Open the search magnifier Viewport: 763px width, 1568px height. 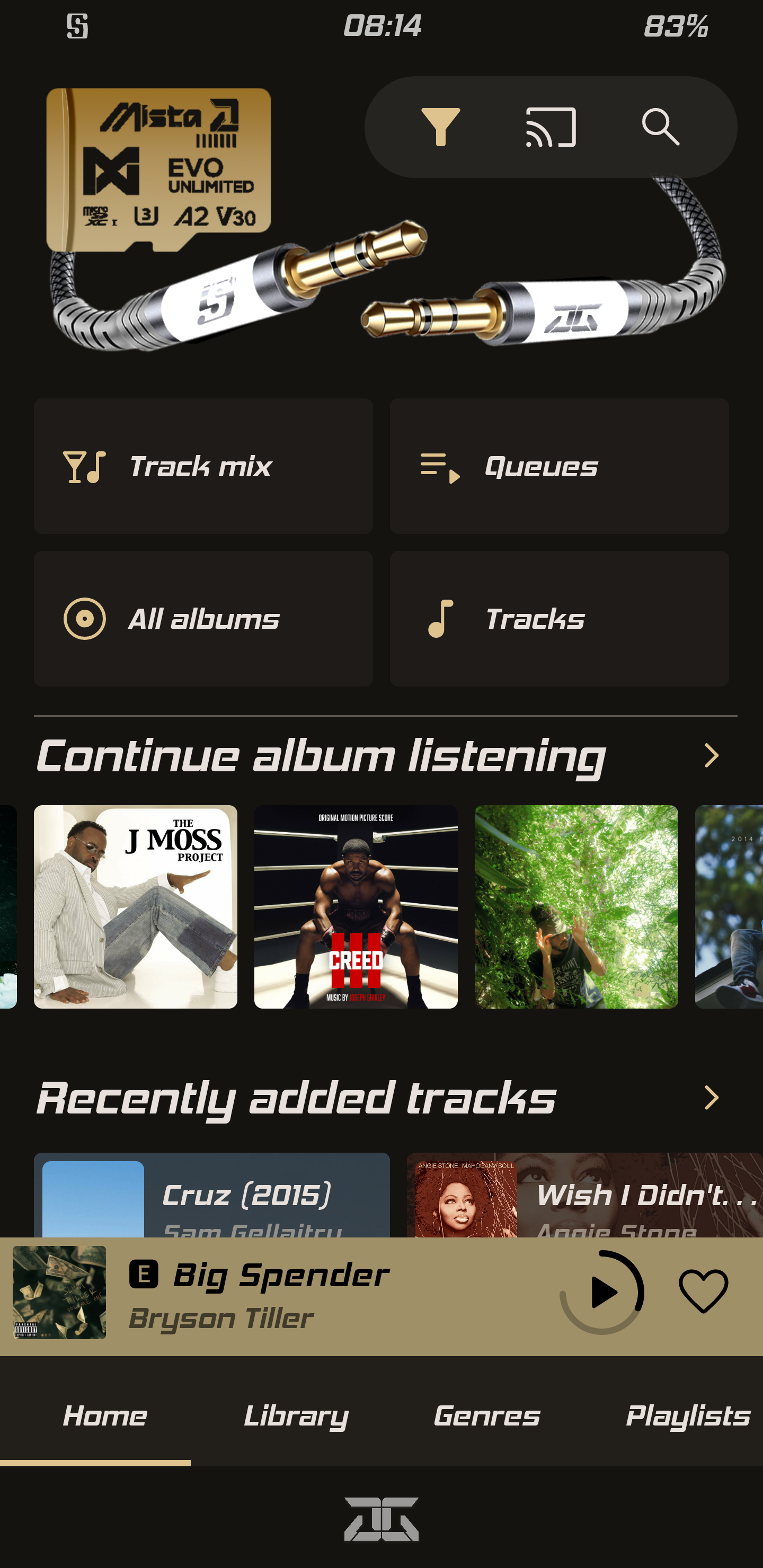click(x=661, y=127)
